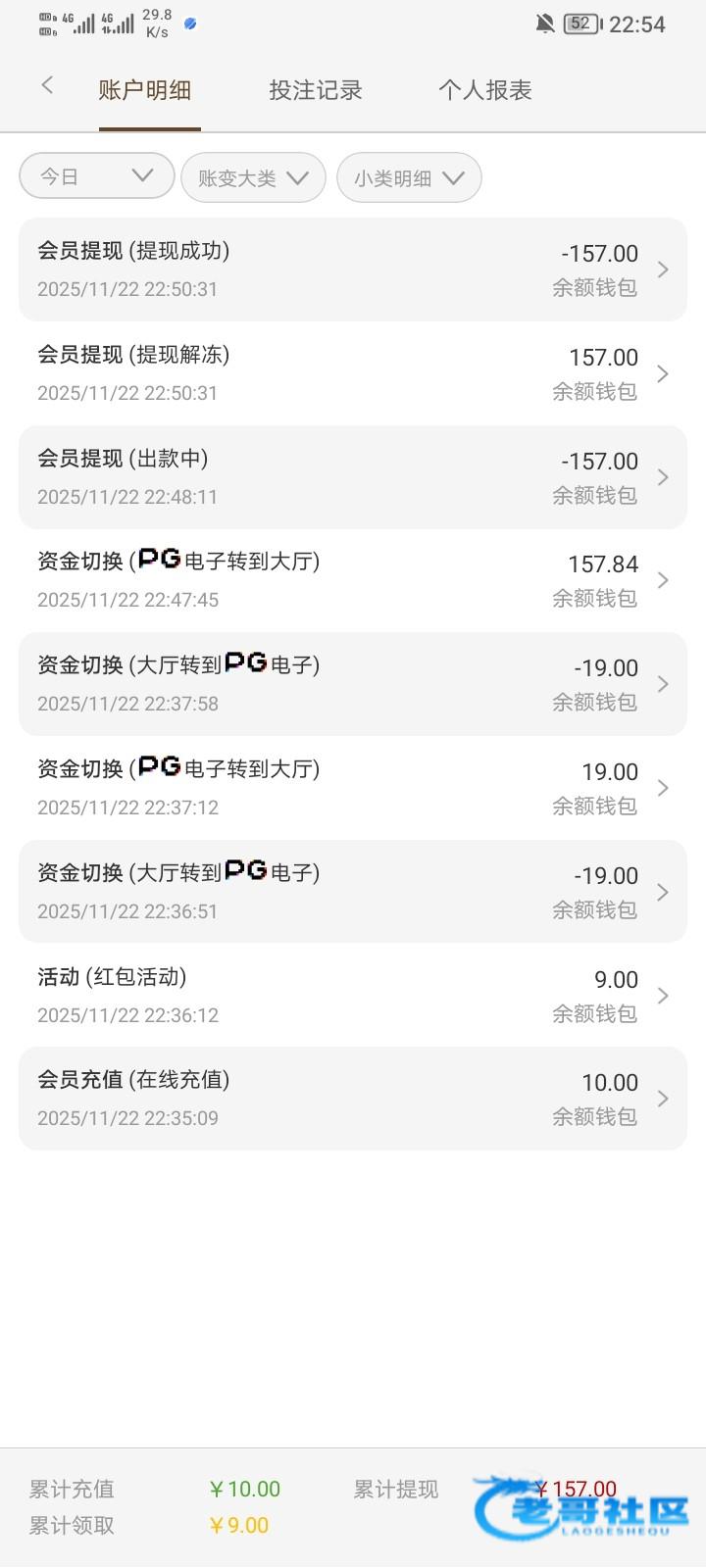Open the 会员提现 (出款中) entry
The image size is (706, 1568).
click(x=353, y=477)
